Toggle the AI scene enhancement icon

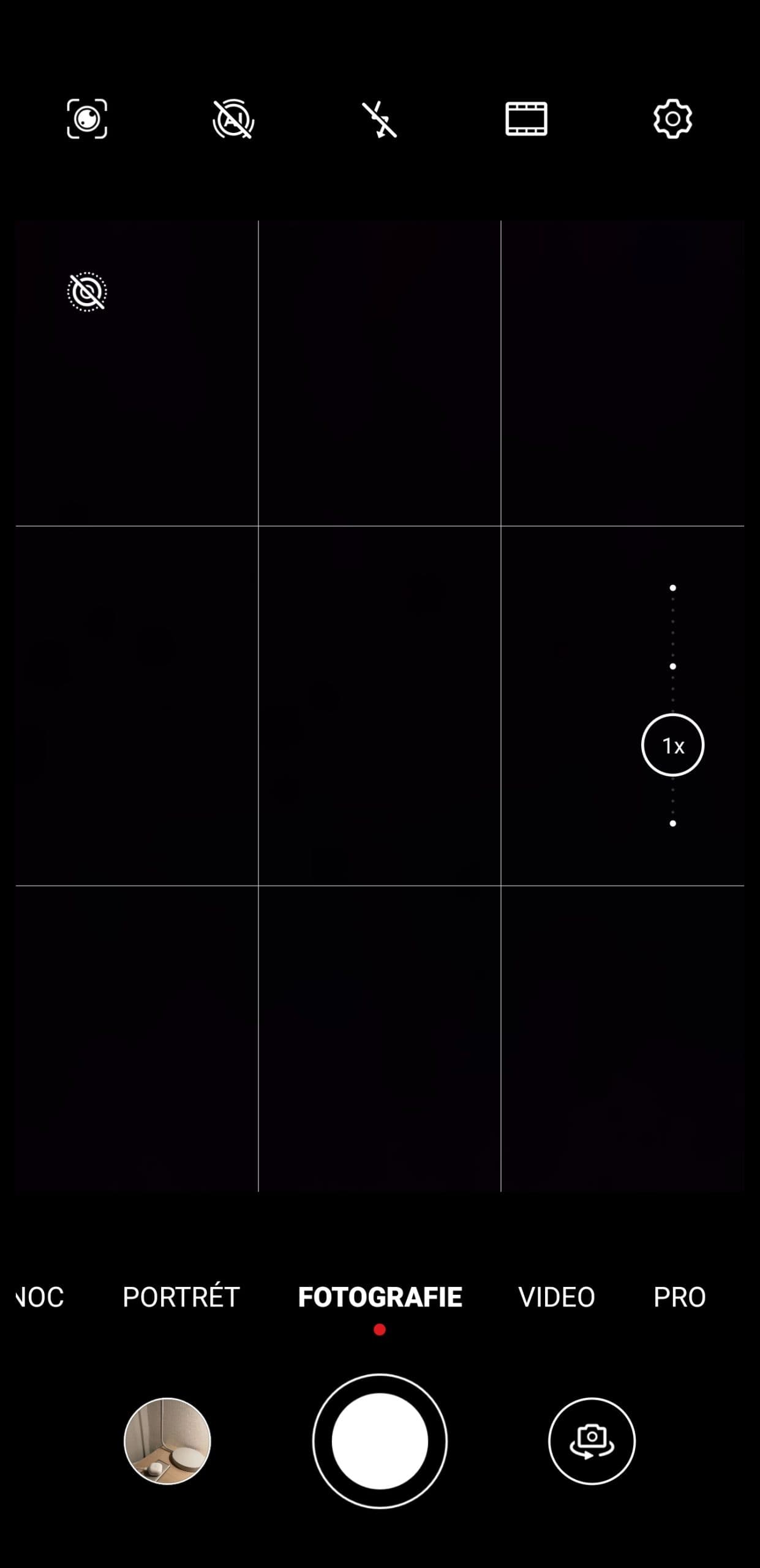[233, 119]
